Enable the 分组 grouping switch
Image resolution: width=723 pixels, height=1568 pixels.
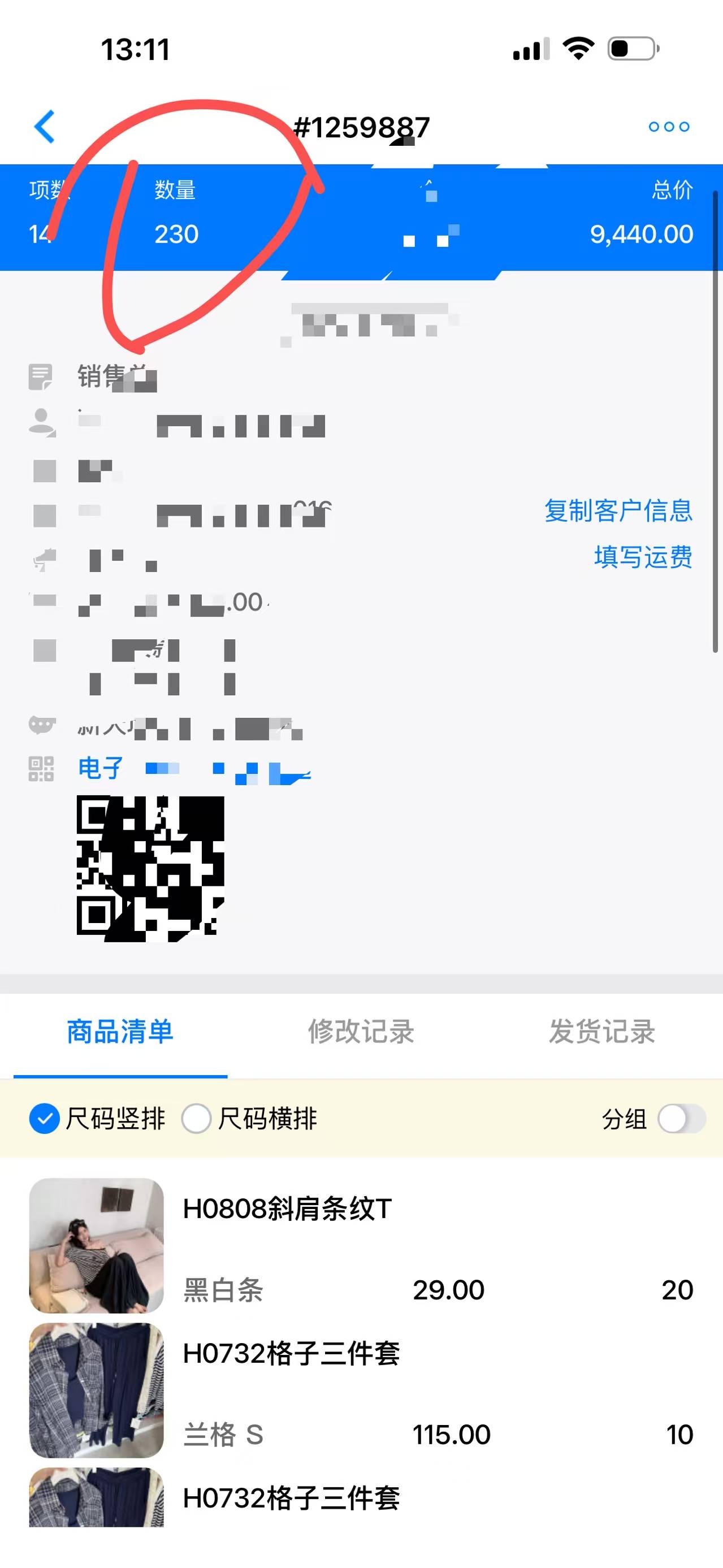[x=682, y=1119]
